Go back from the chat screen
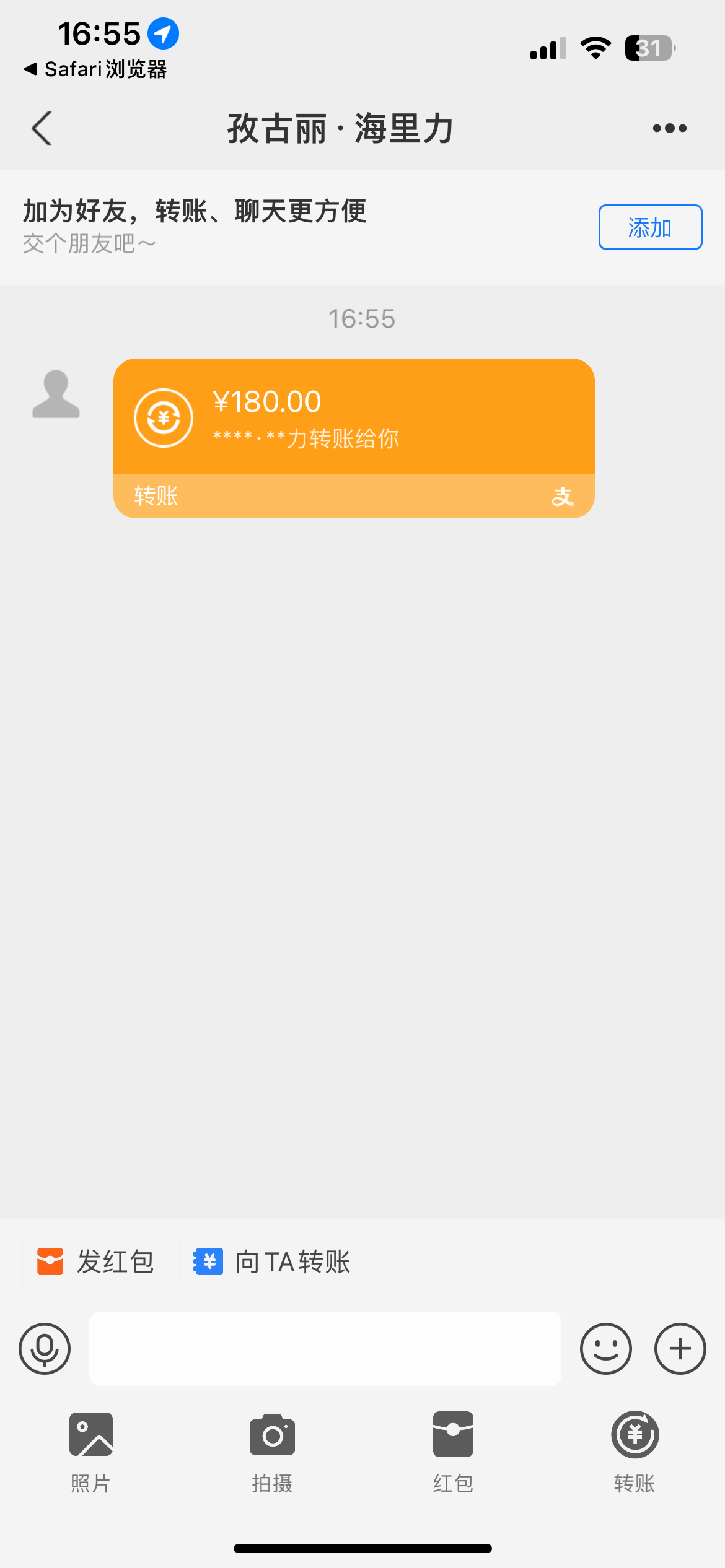 (x=42, y=129)
